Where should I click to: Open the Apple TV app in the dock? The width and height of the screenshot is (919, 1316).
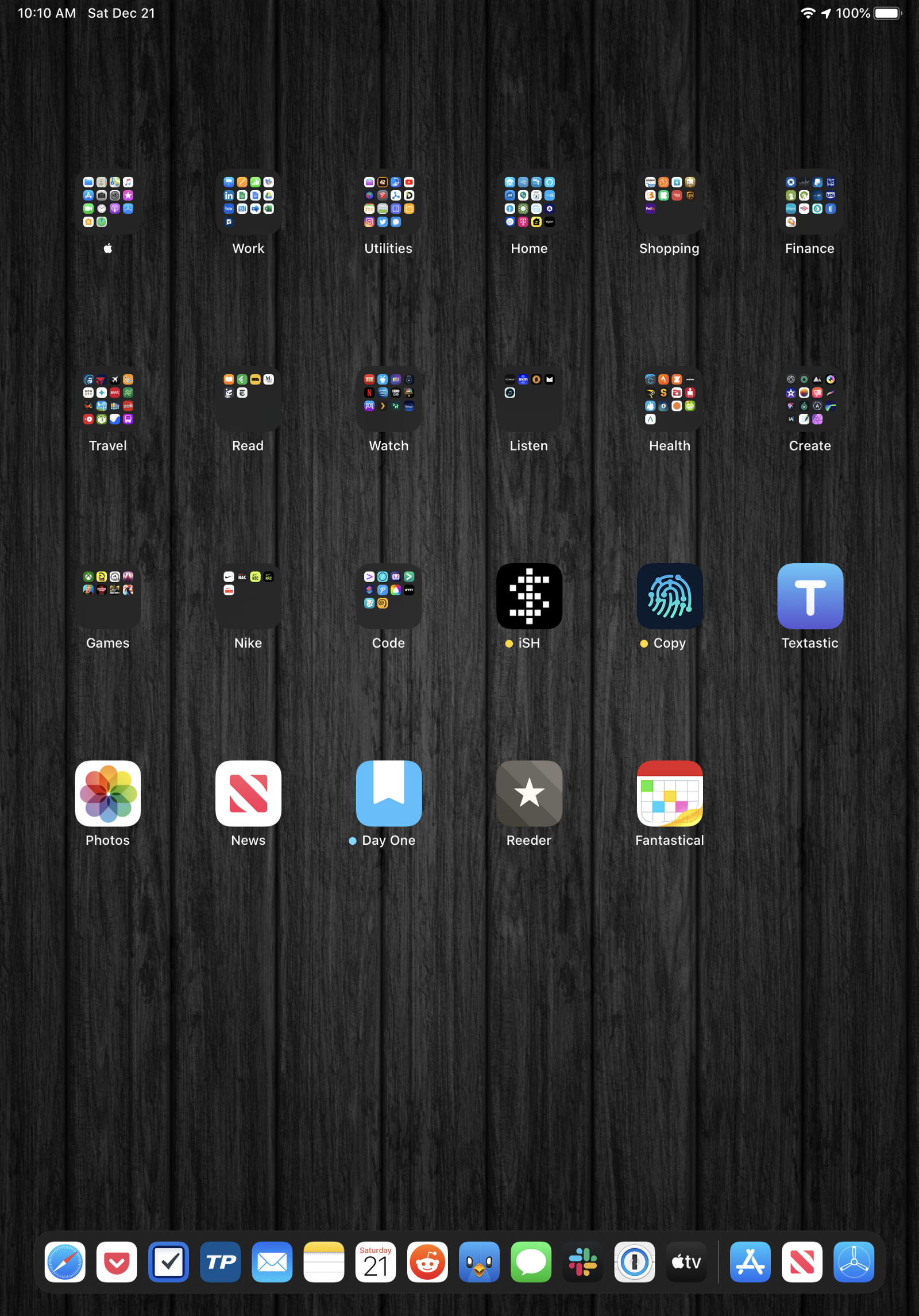pos(686,1262)
